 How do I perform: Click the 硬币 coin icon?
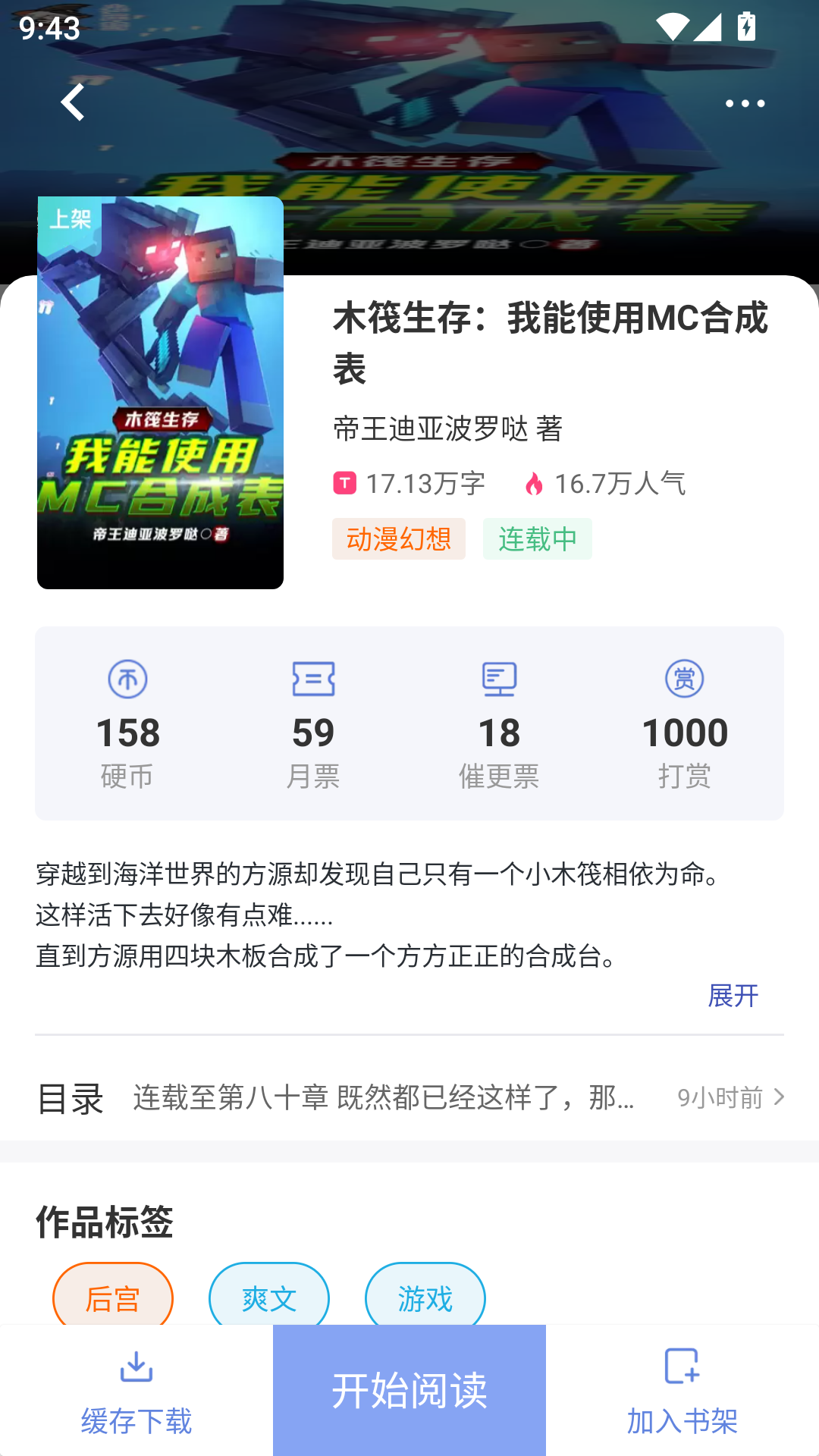pos(128,680)
